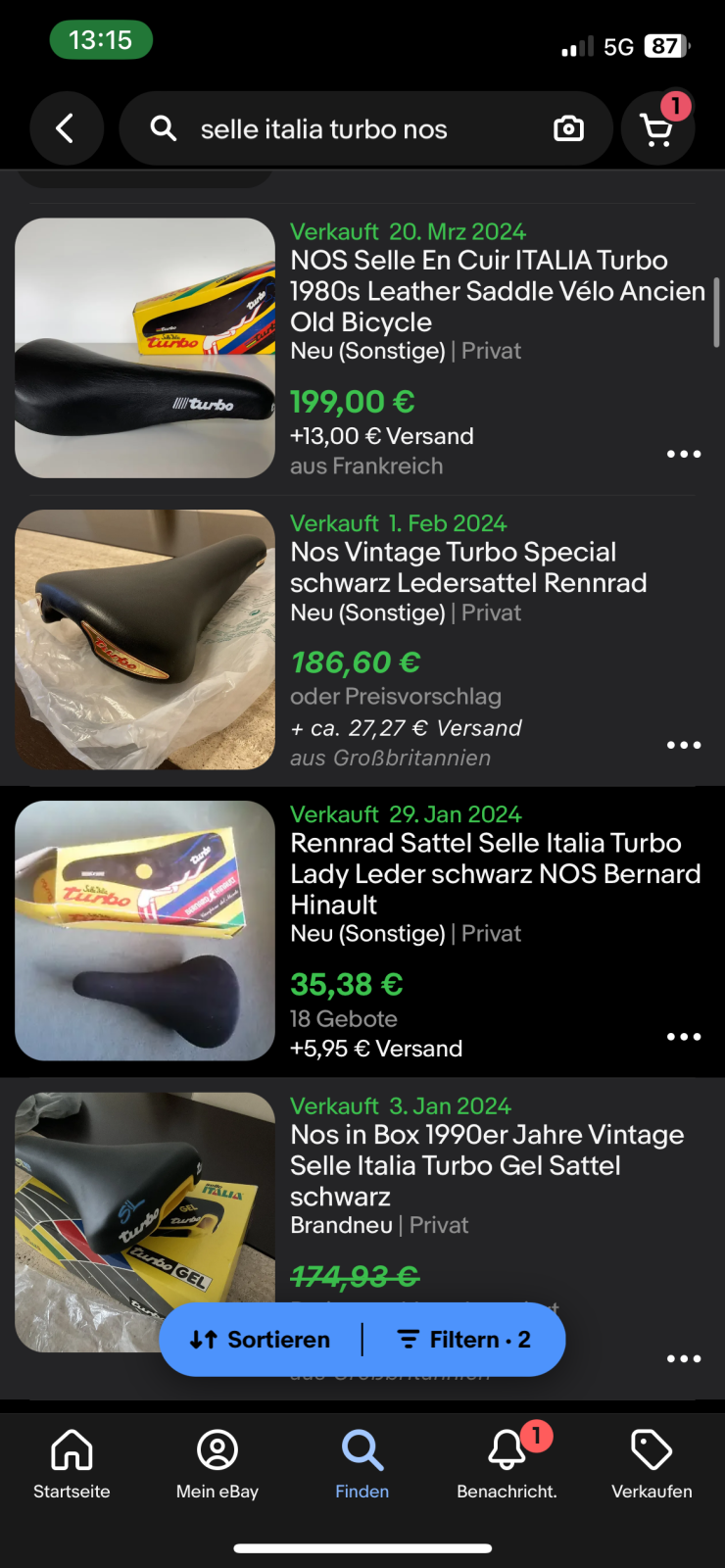Open the Filtern options
Viewport: 725px width, 1568px height.
(x=464, y=1340)
